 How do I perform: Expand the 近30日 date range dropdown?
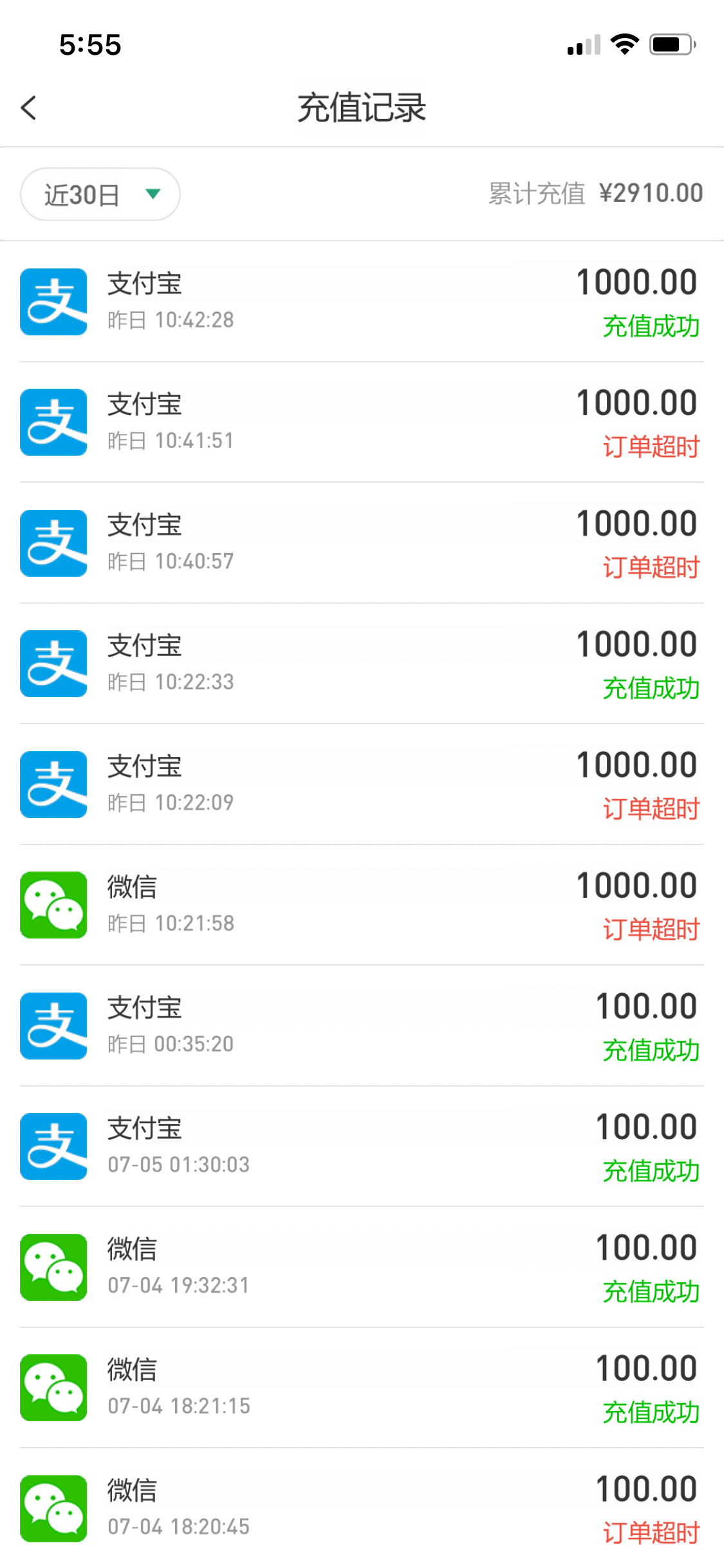tap(100, 194)
